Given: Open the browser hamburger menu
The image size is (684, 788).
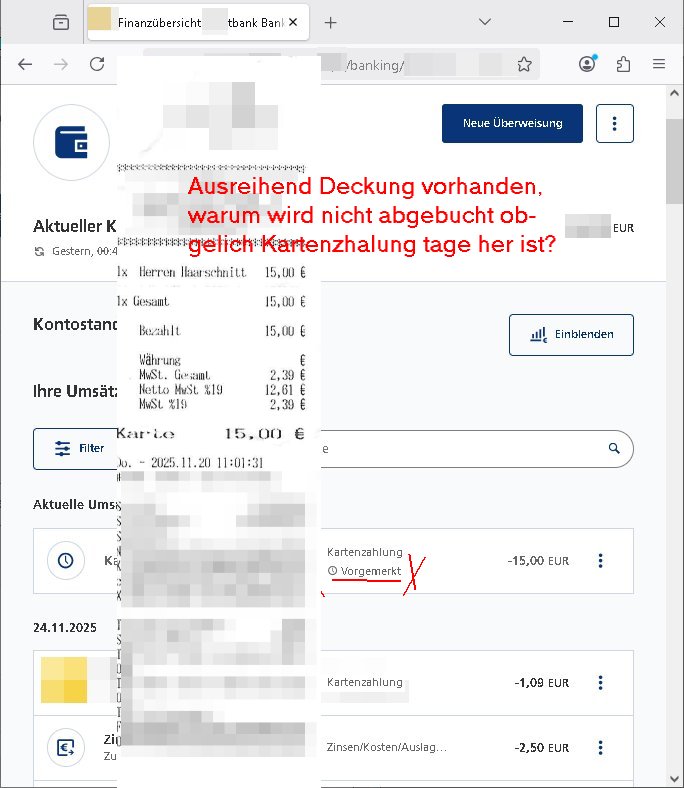Looking at the screenshot, I should click(x=659, y=64).
